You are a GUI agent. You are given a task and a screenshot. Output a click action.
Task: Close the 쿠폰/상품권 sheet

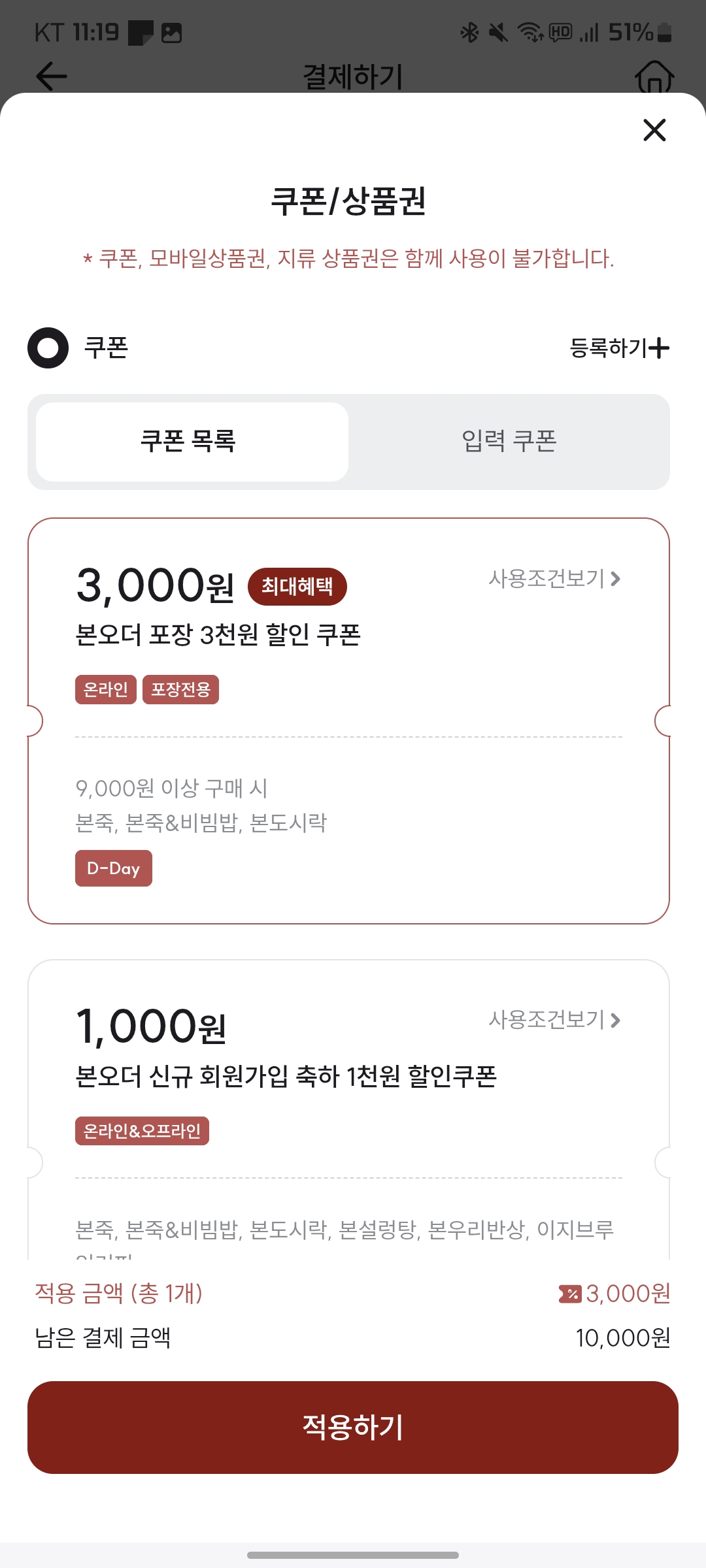point(654,130)
